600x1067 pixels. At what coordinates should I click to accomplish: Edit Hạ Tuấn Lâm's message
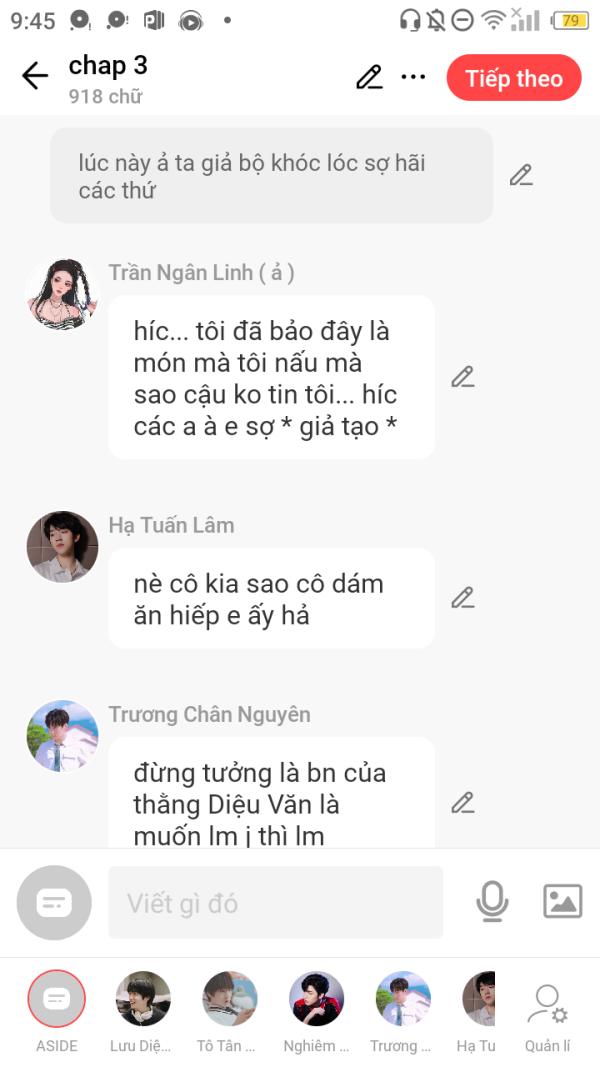tap(463, 598)
